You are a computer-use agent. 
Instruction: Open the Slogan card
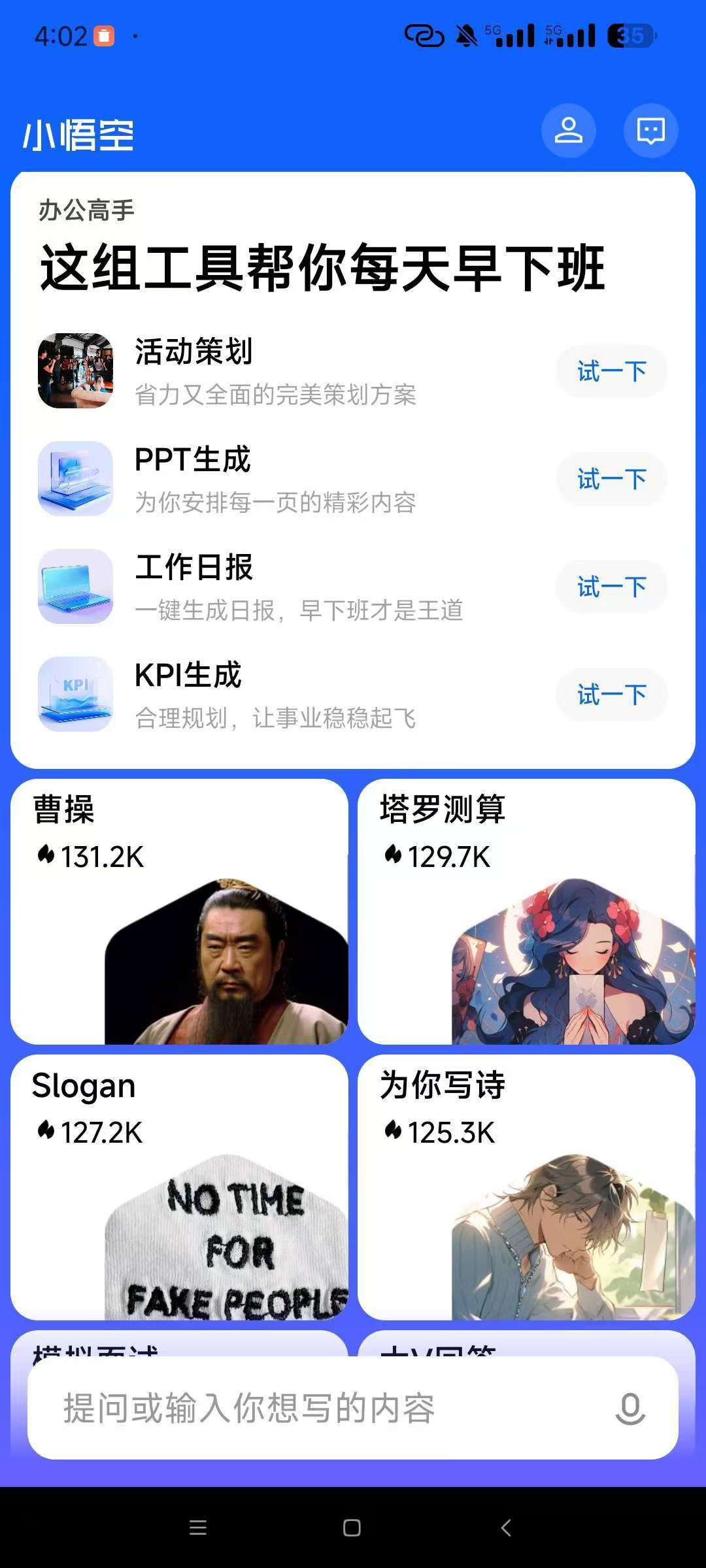point(179,1187)
